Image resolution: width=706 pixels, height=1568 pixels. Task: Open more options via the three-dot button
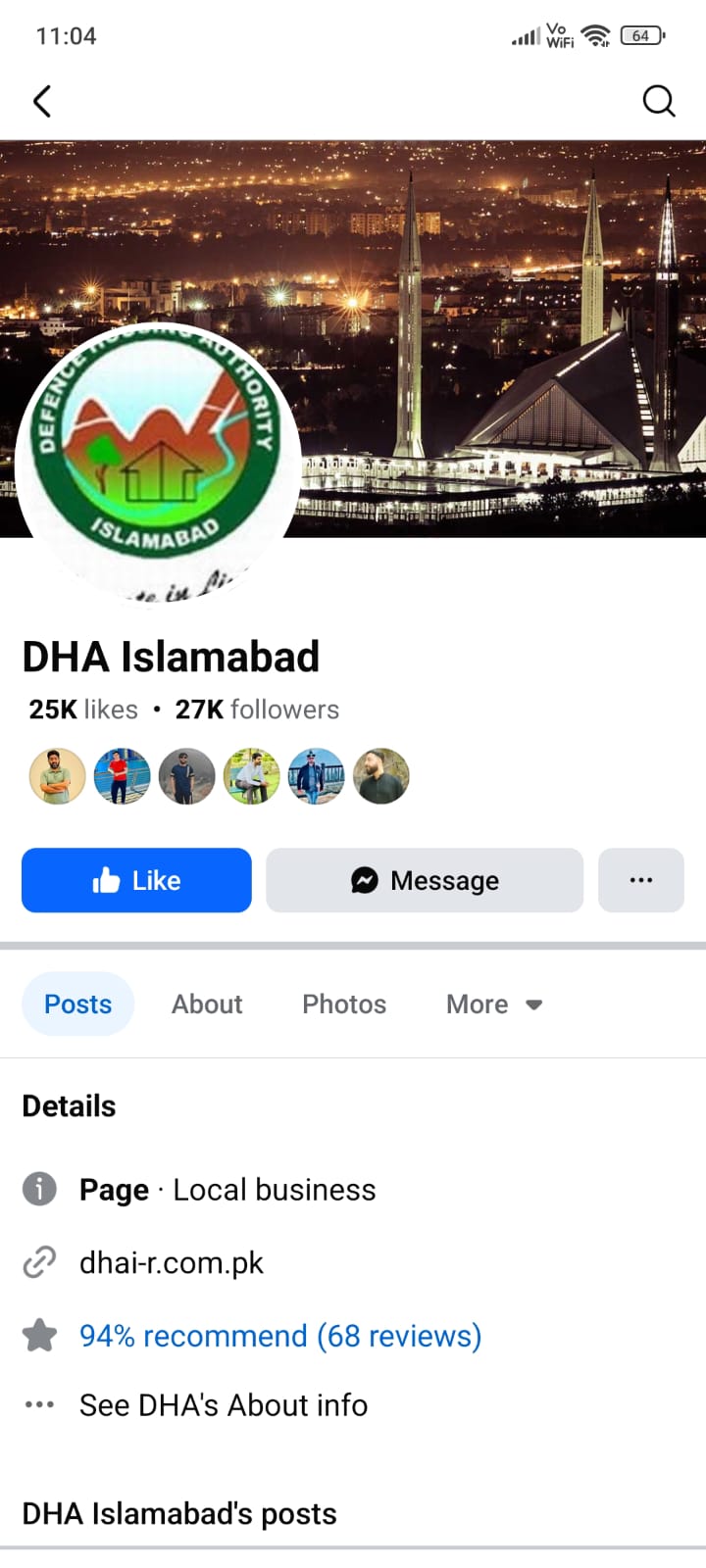(640, 880)
